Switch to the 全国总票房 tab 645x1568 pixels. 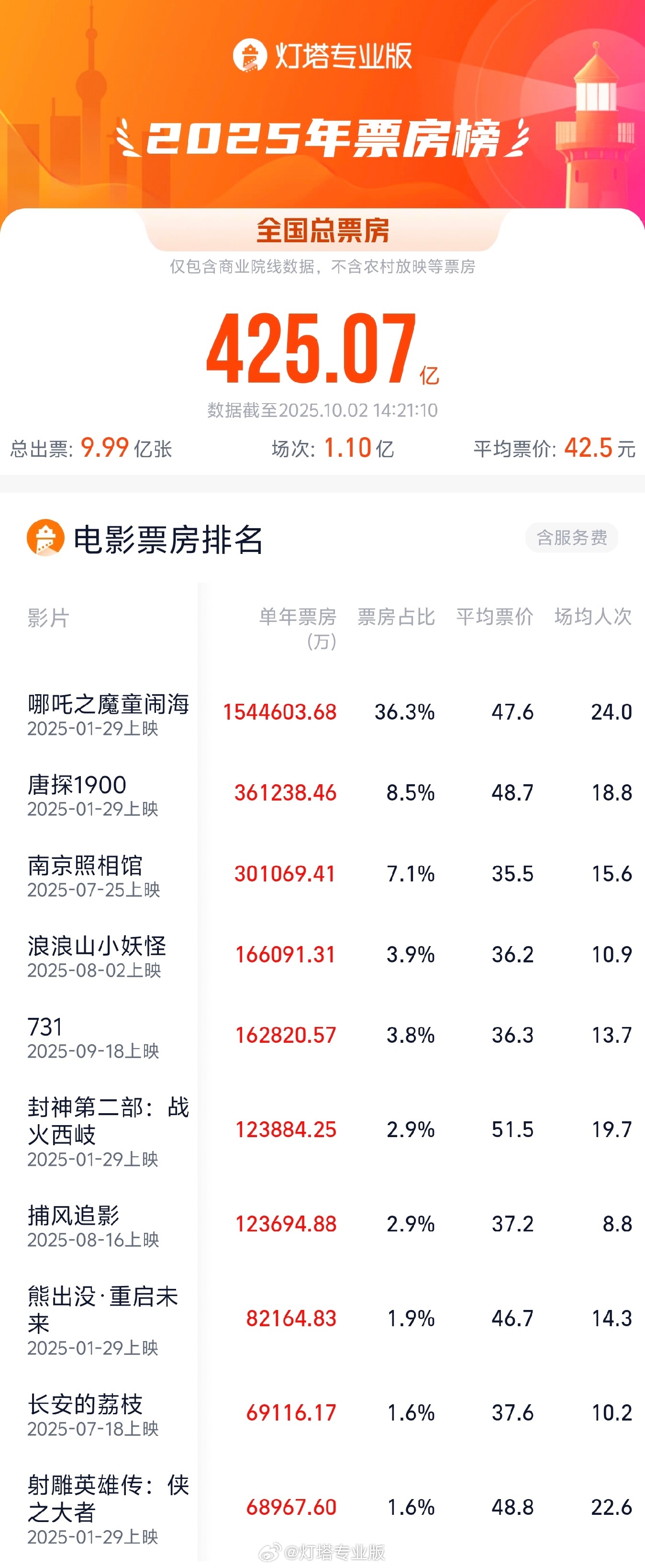pos(322,229)
